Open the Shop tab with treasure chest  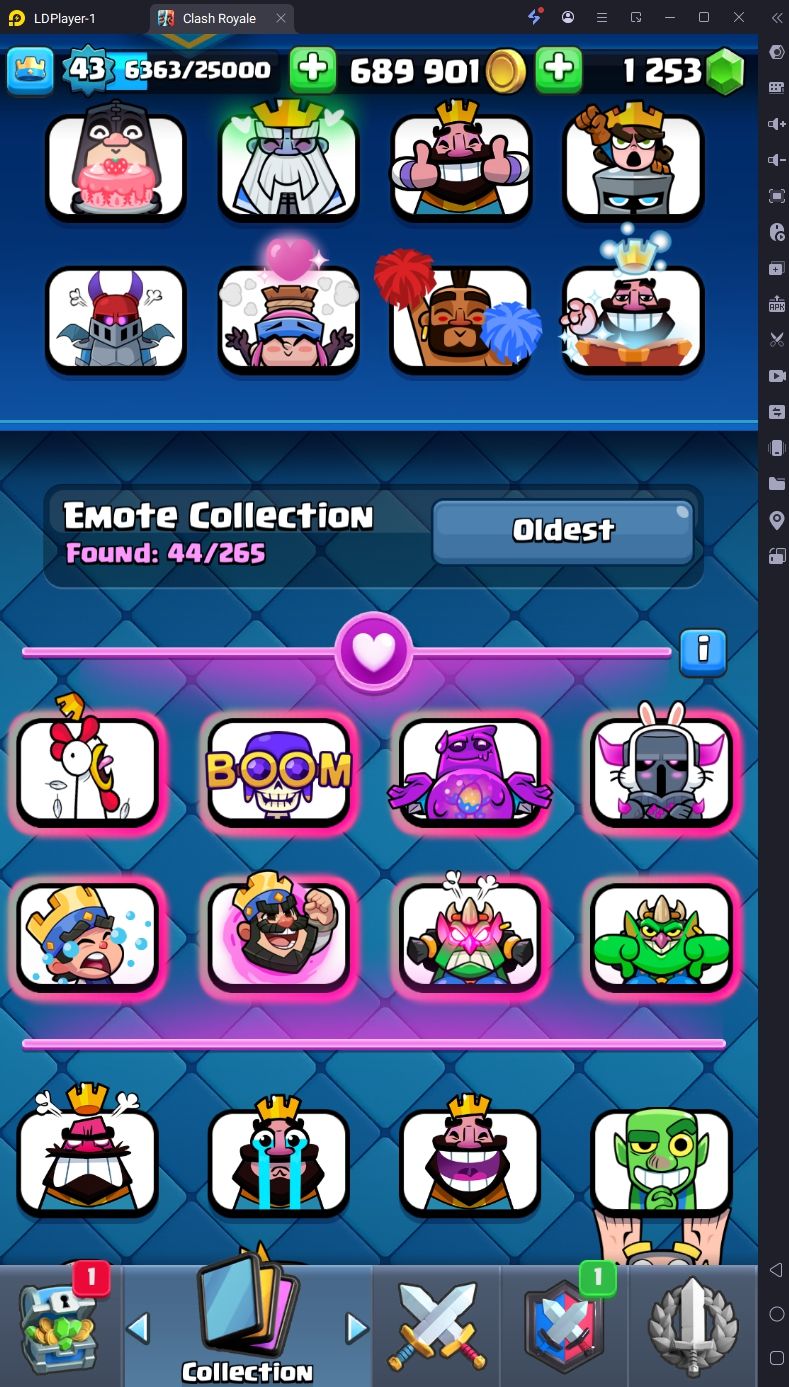(60, 1325)
